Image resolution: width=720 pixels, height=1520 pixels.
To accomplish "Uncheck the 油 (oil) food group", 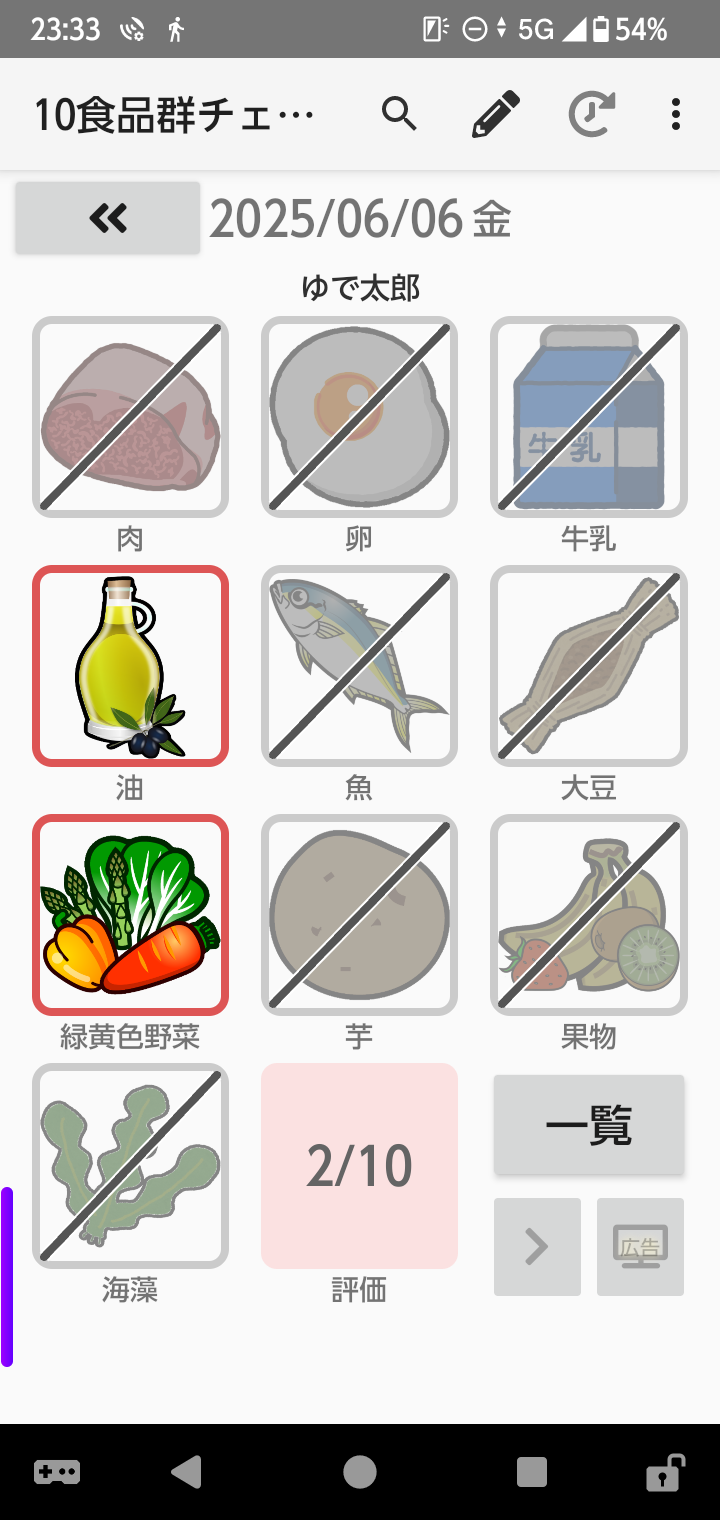I will coord(130,666).
